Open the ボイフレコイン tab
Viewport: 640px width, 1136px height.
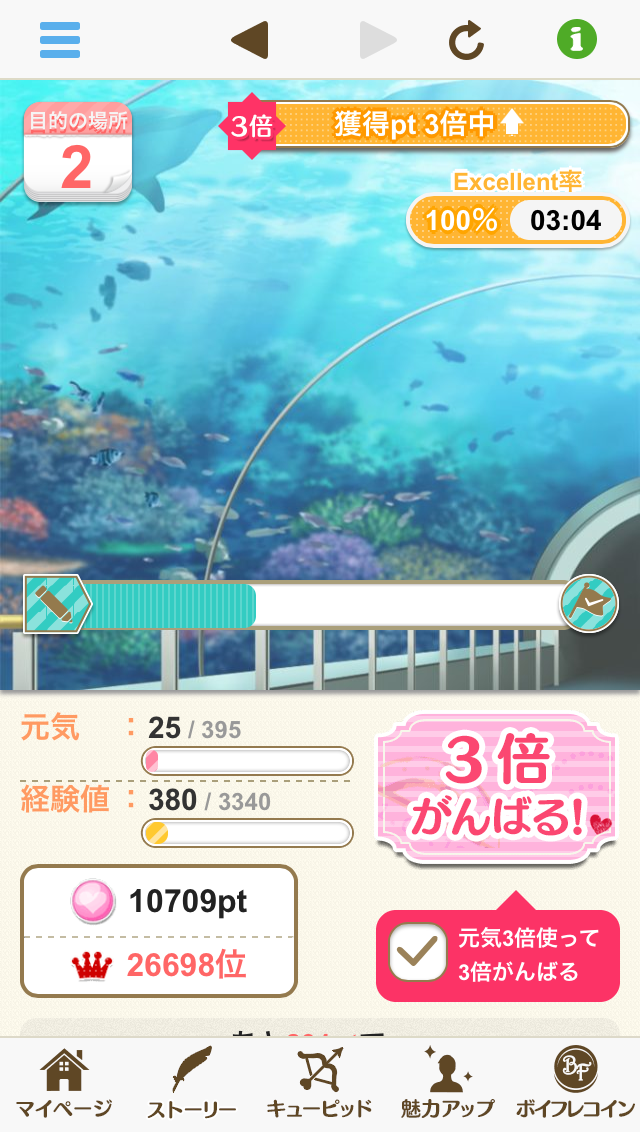pos(575,1086)
